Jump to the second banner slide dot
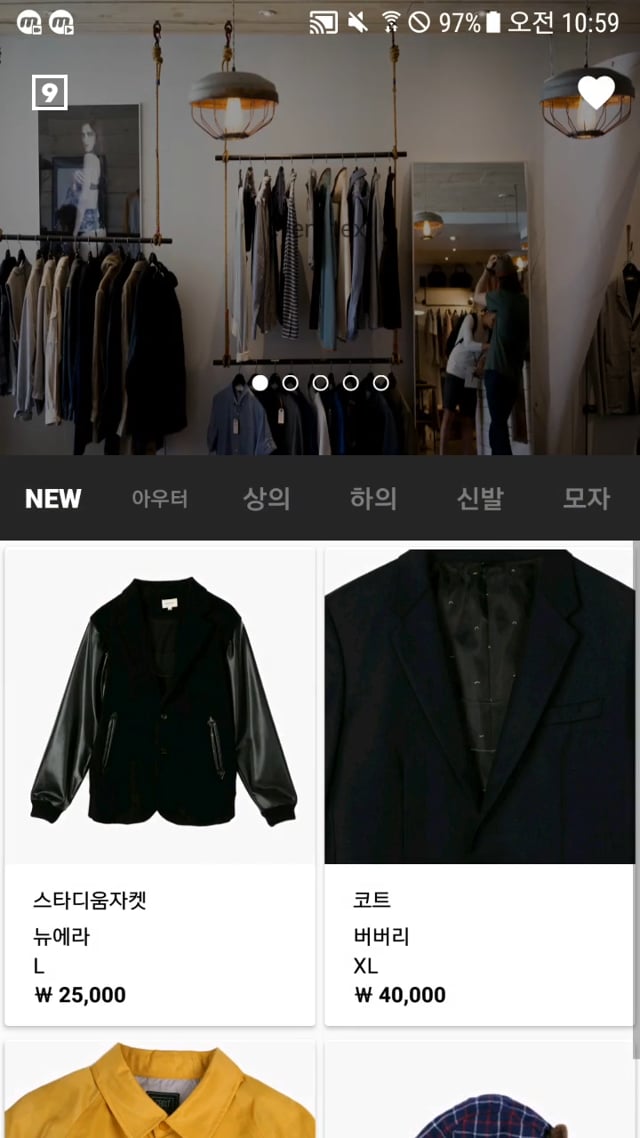640x1138 pixels. coord(290,382)
